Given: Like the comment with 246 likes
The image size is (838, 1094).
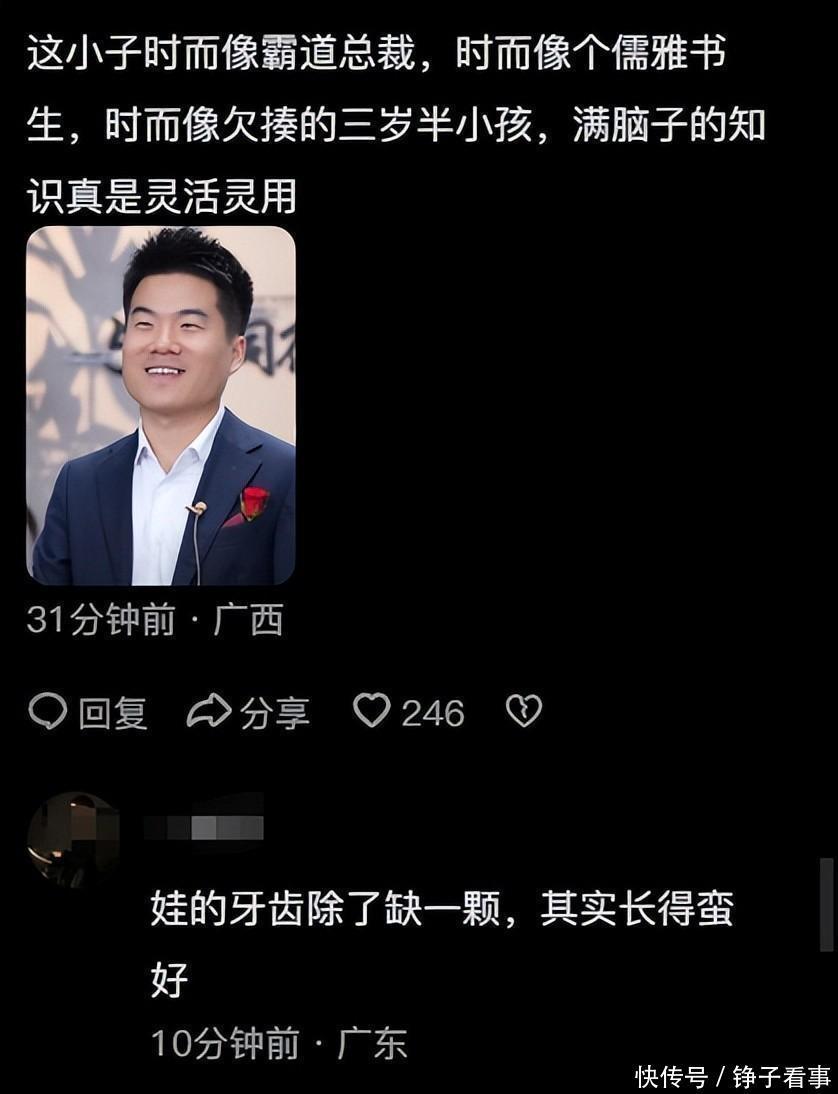Looking at the screenshot, I should (x=373, y=711).
